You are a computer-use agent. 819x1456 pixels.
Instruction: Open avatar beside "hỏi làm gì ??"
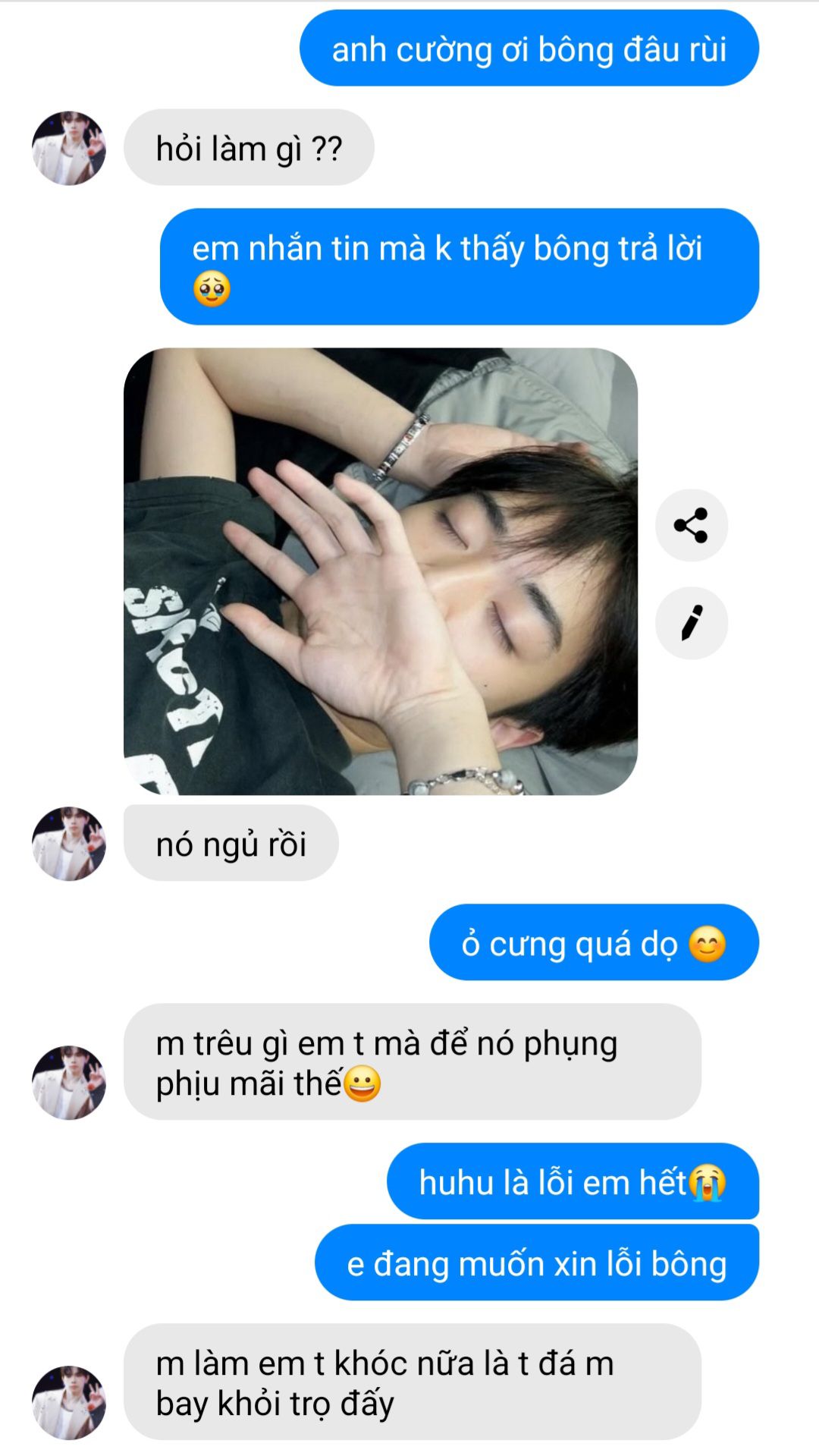(x=69, y=148)
